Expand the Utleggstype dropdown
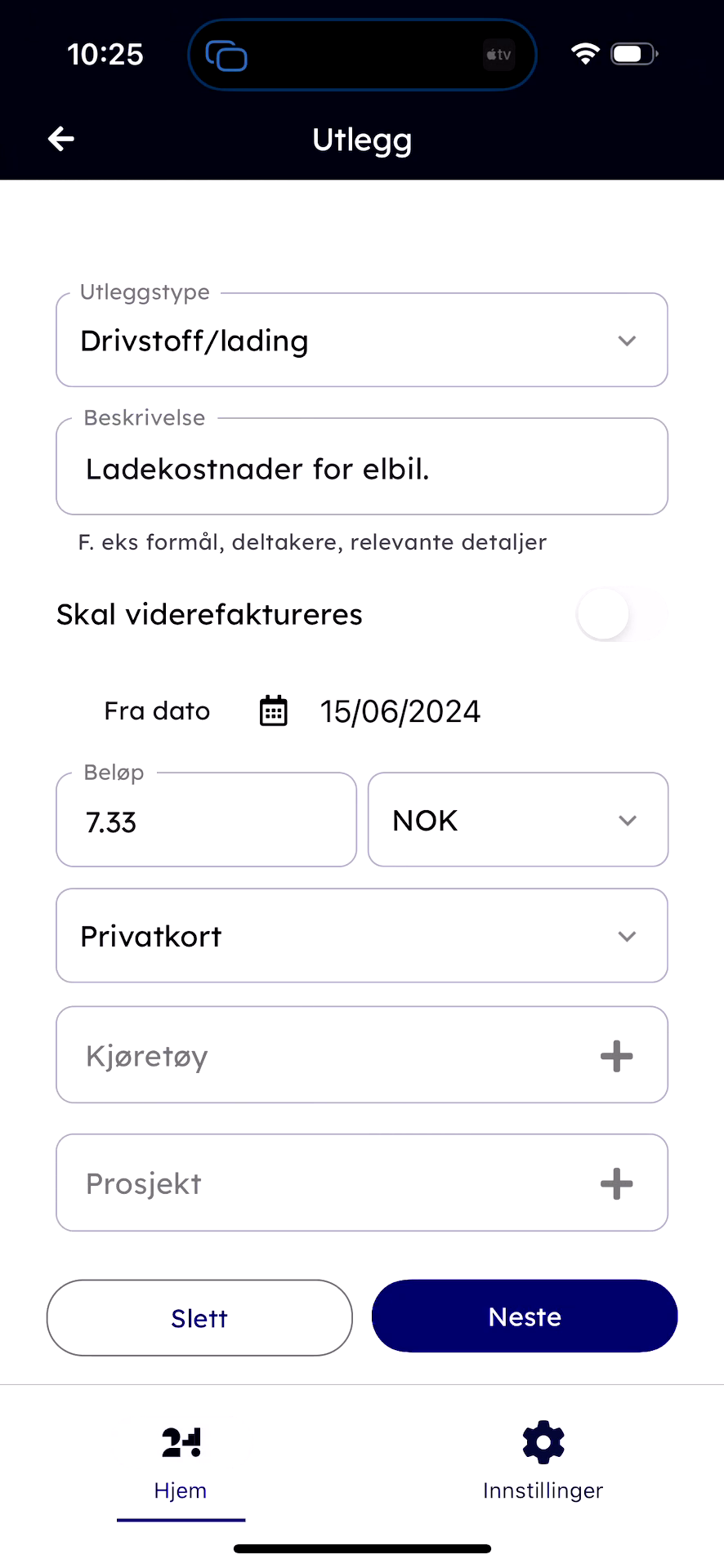Screen dimensions: 724x1568 tap(361, 341)
